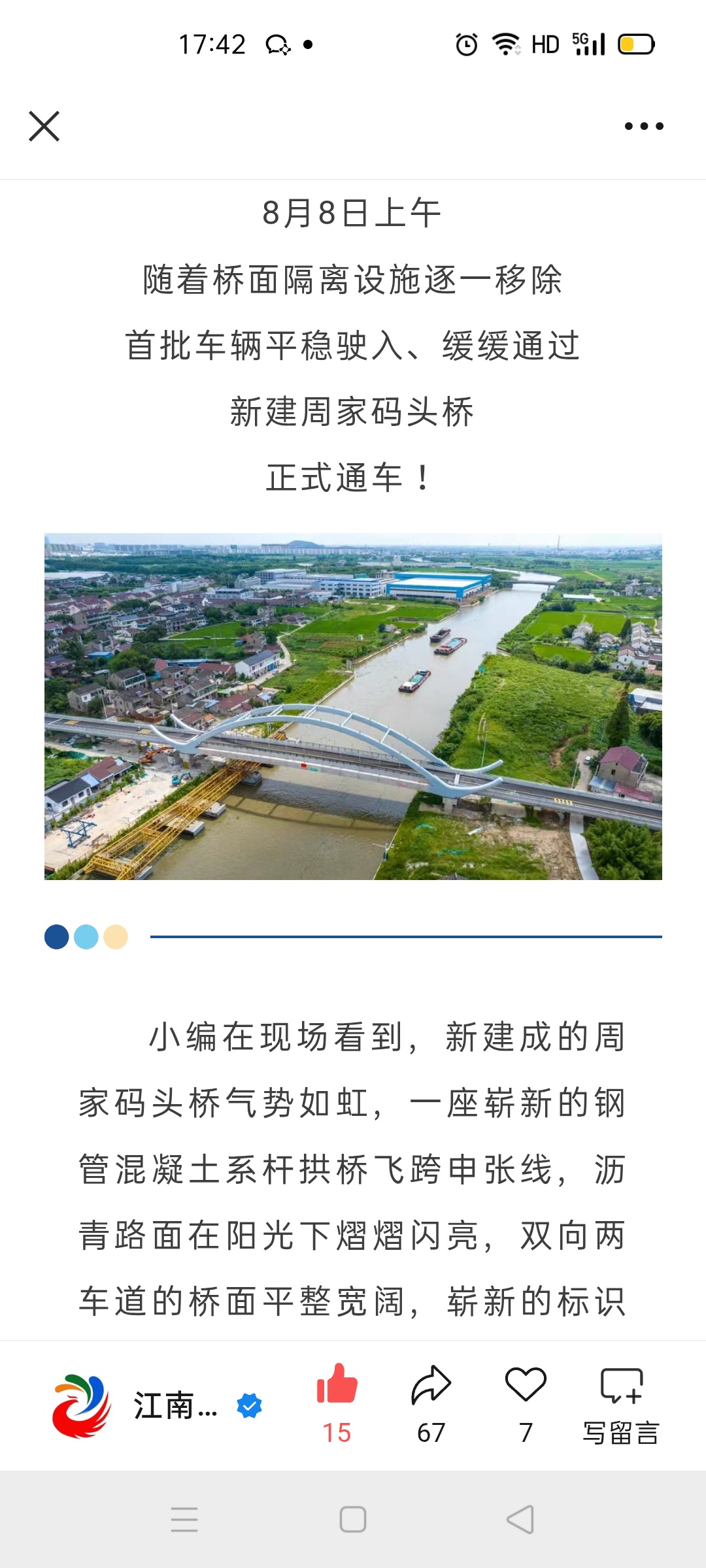Open the 江南 official account profile
The image size is (706, 1568).
[x=157, y=1406]
